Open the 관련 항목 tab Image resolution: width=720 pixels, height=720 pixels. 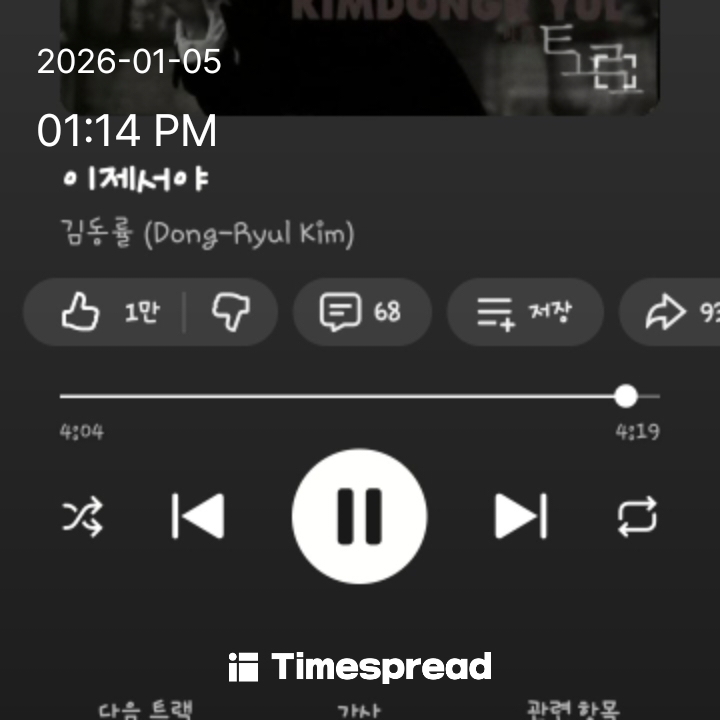(572, 709)
